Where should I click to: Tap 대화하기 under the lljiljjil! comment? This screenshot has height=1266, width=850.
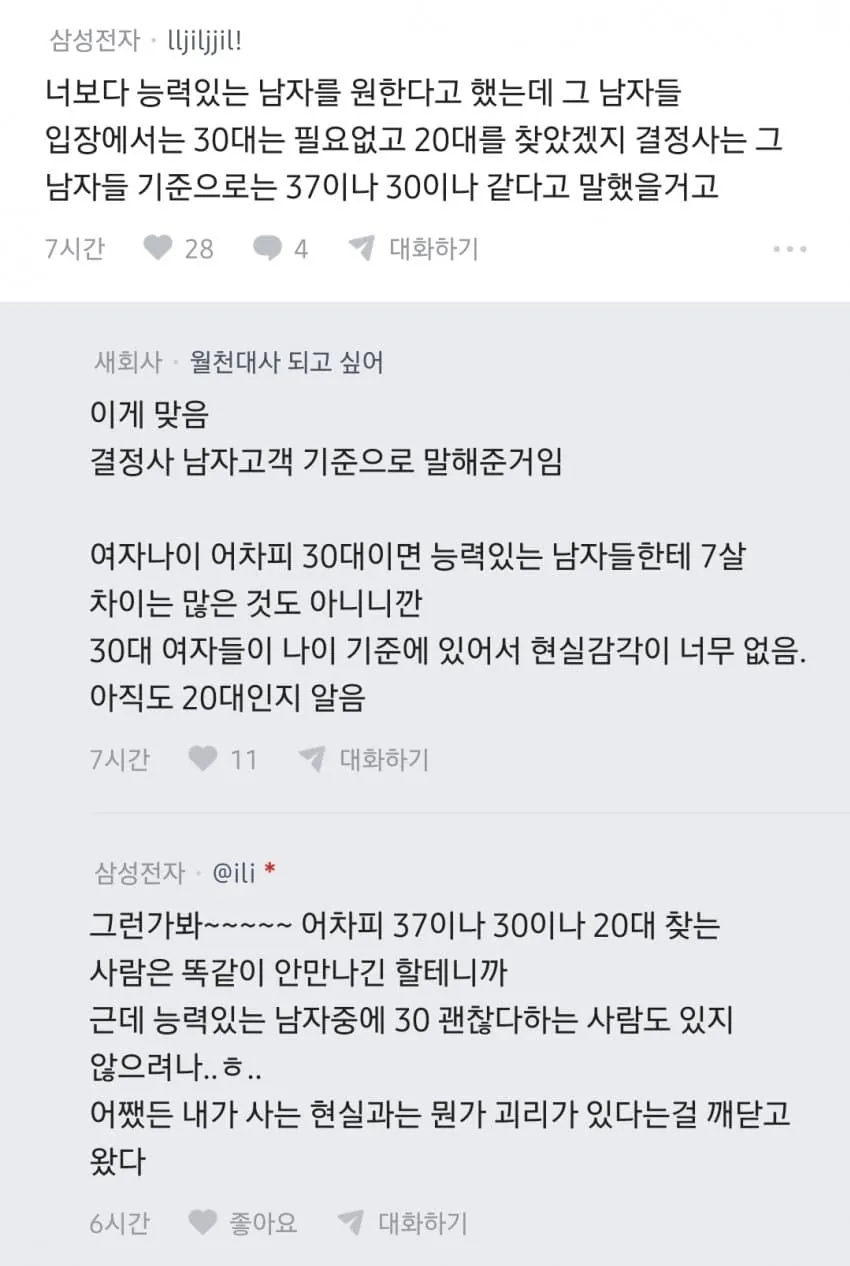[x=413, y=248]
